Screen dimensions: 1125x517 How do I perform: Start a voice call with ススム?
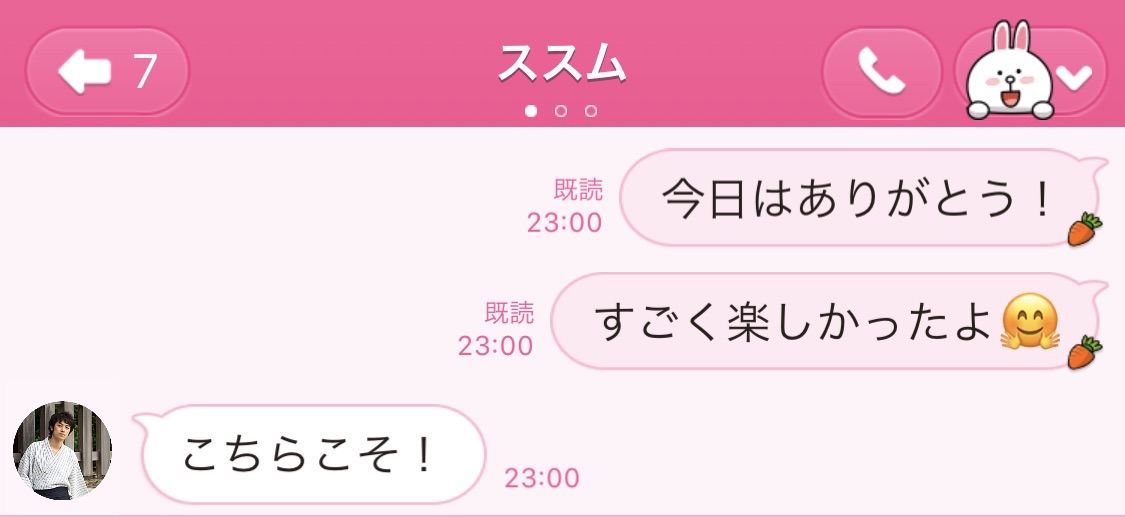881,72
